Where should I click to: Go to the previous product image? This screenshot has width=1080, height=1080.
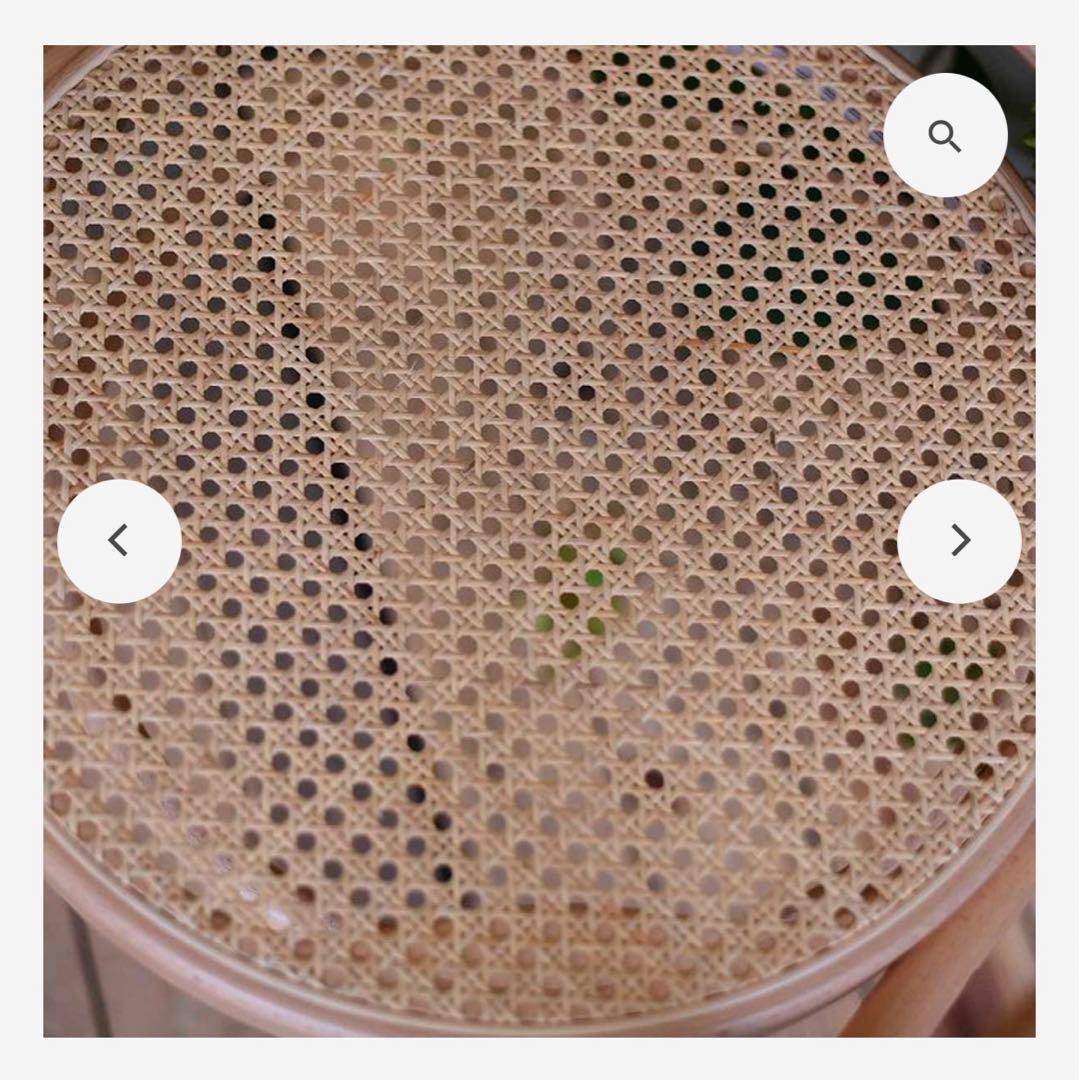(119, 541)
